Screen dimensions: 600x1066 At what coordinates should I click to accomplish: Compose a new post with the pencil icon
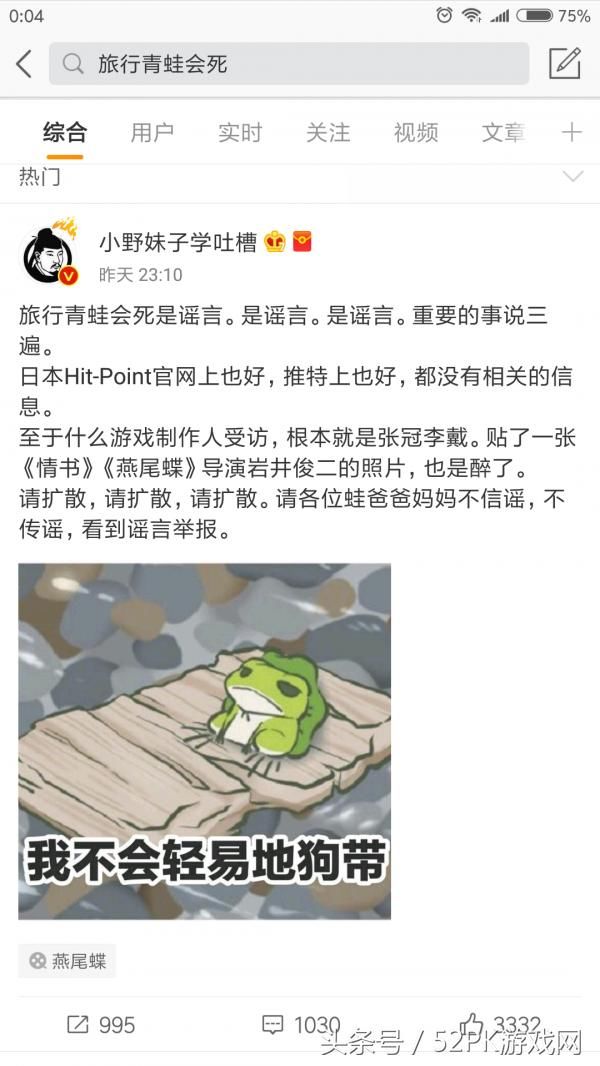pyautogui.click(x=565, y=63)
